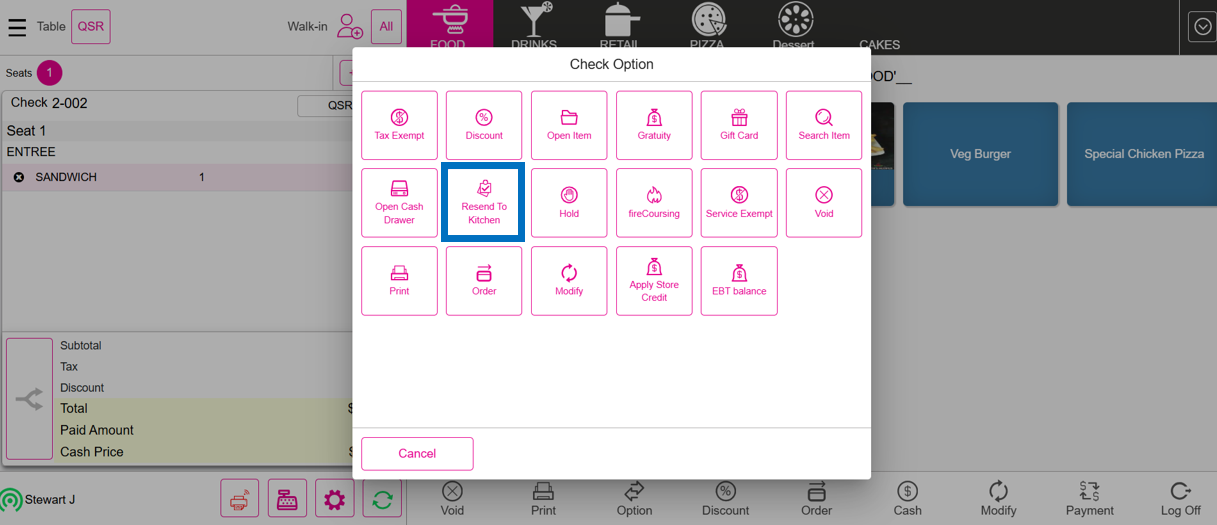Cancel the Check Option dialog

[x=417, y=453]
